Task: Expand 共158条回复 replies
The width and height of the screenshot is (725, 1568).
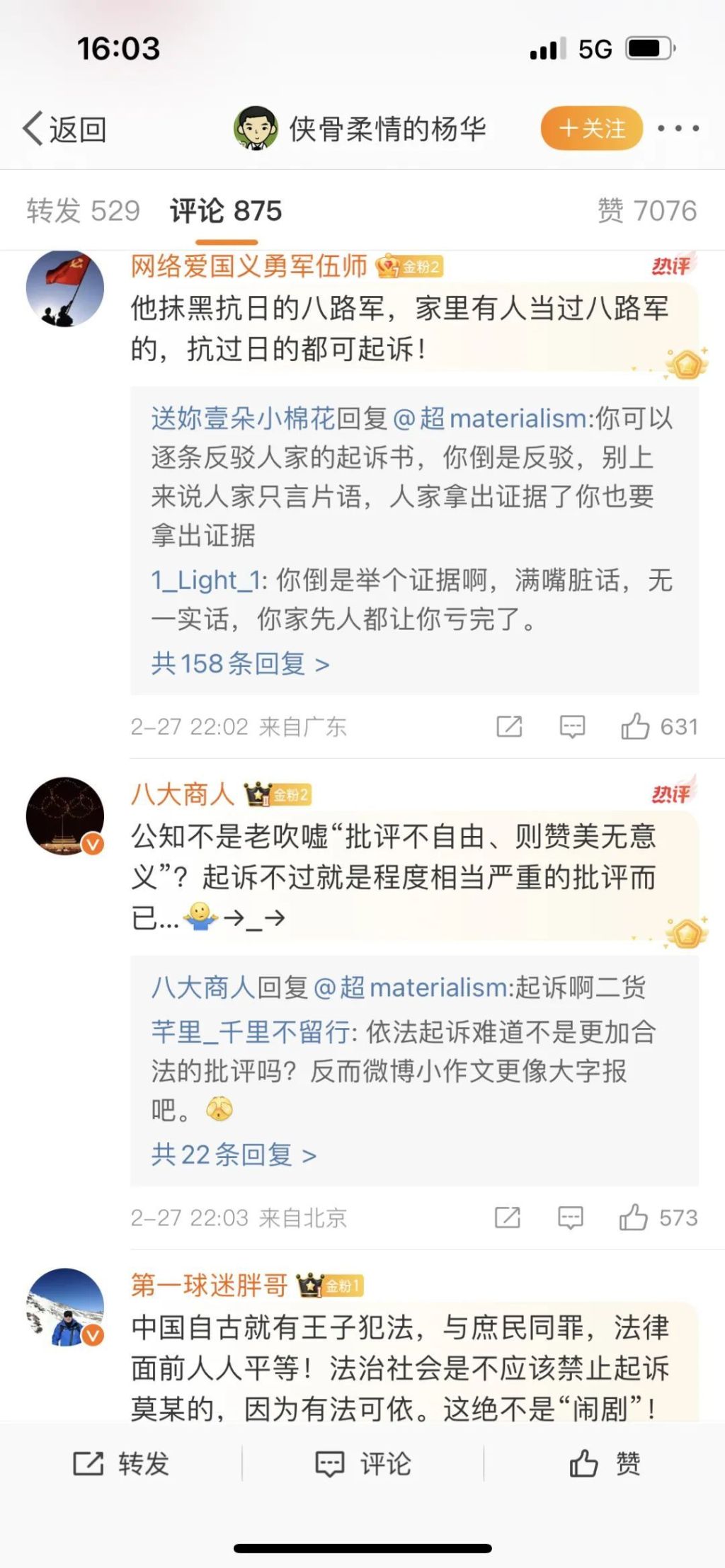Action: click(240, 664)
